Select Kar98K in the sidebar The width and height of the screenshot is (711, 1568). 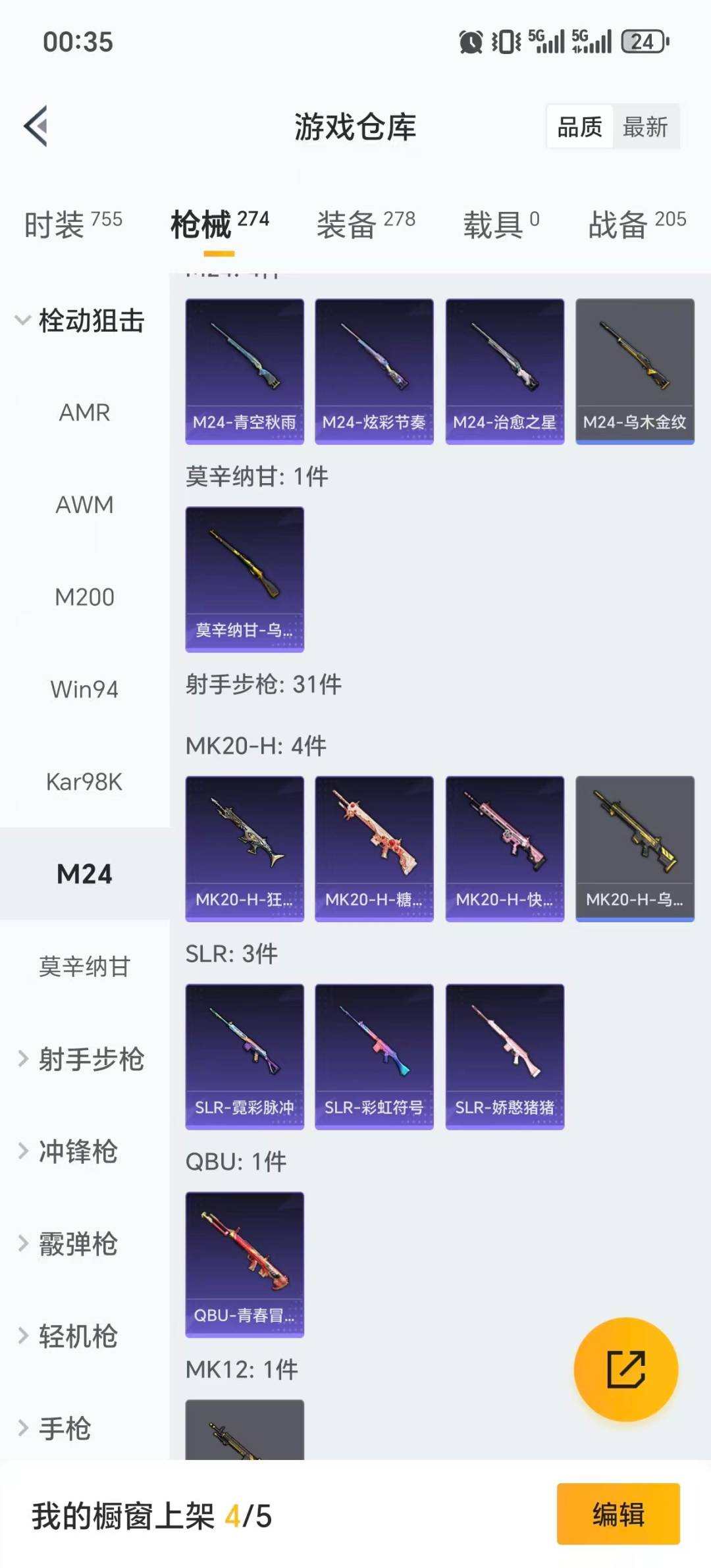pyautogui.click(x=85, y=781)
